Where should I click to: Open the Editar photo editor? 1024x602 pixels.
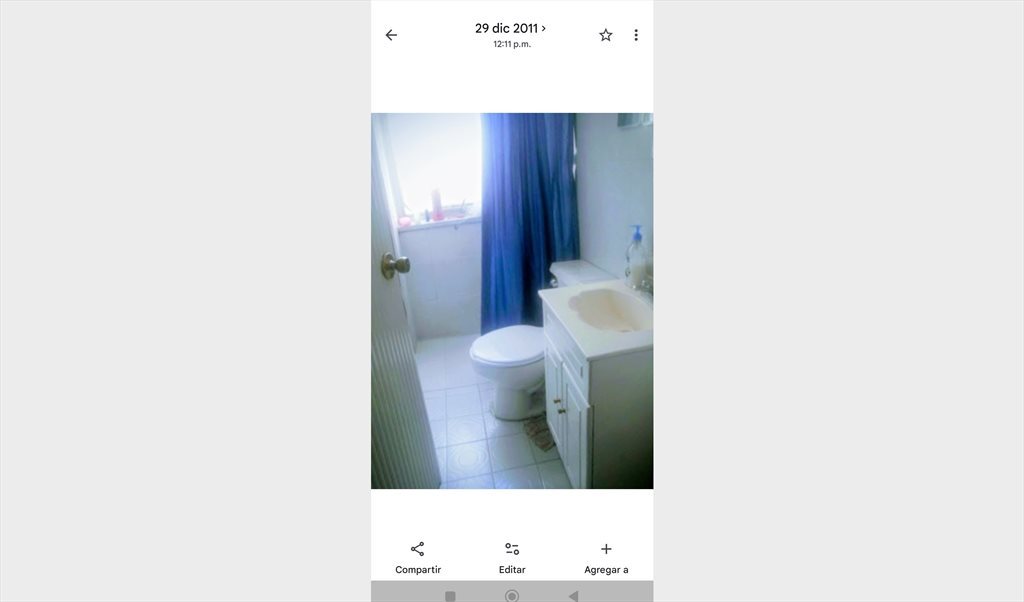[512, 557]
